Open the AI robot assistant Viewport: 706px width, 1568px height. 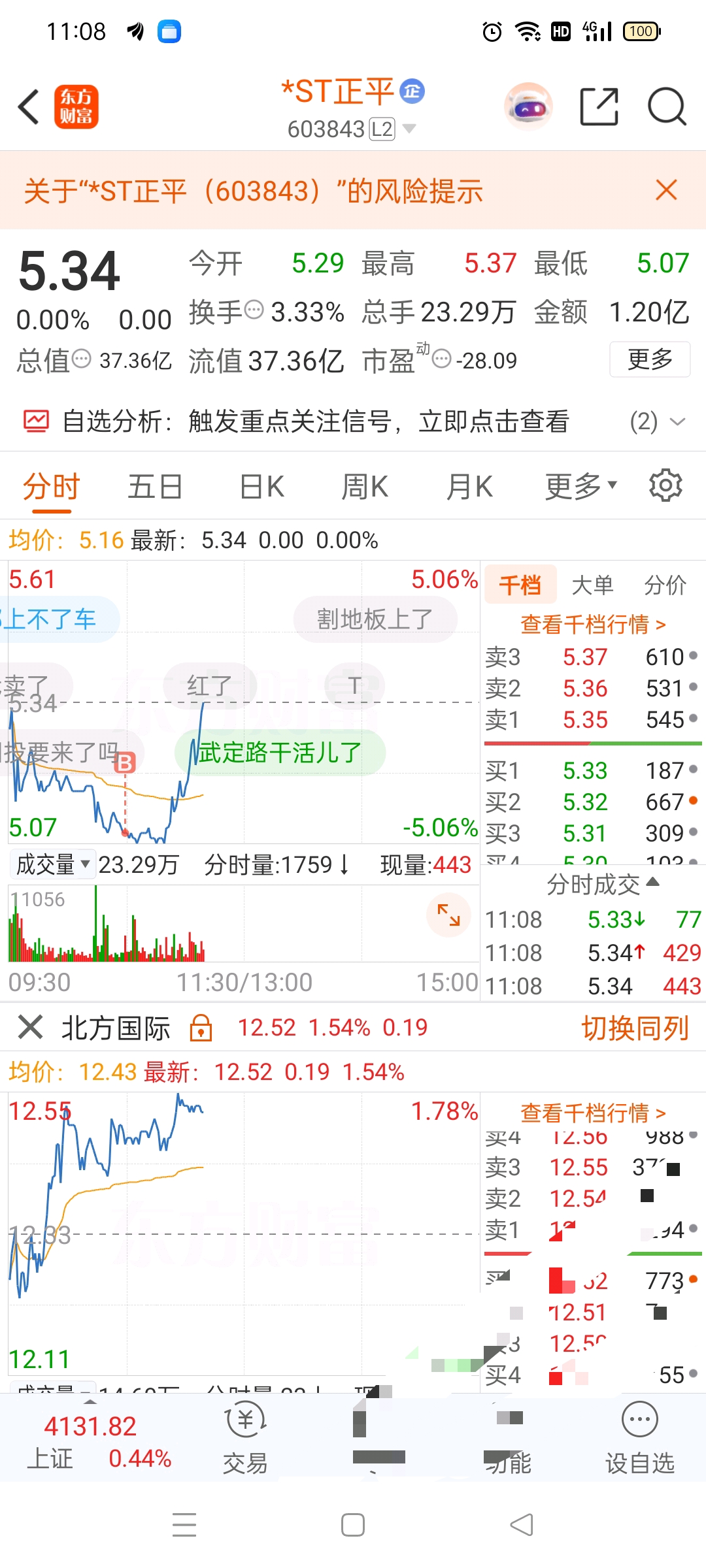(x=528, y=106)
